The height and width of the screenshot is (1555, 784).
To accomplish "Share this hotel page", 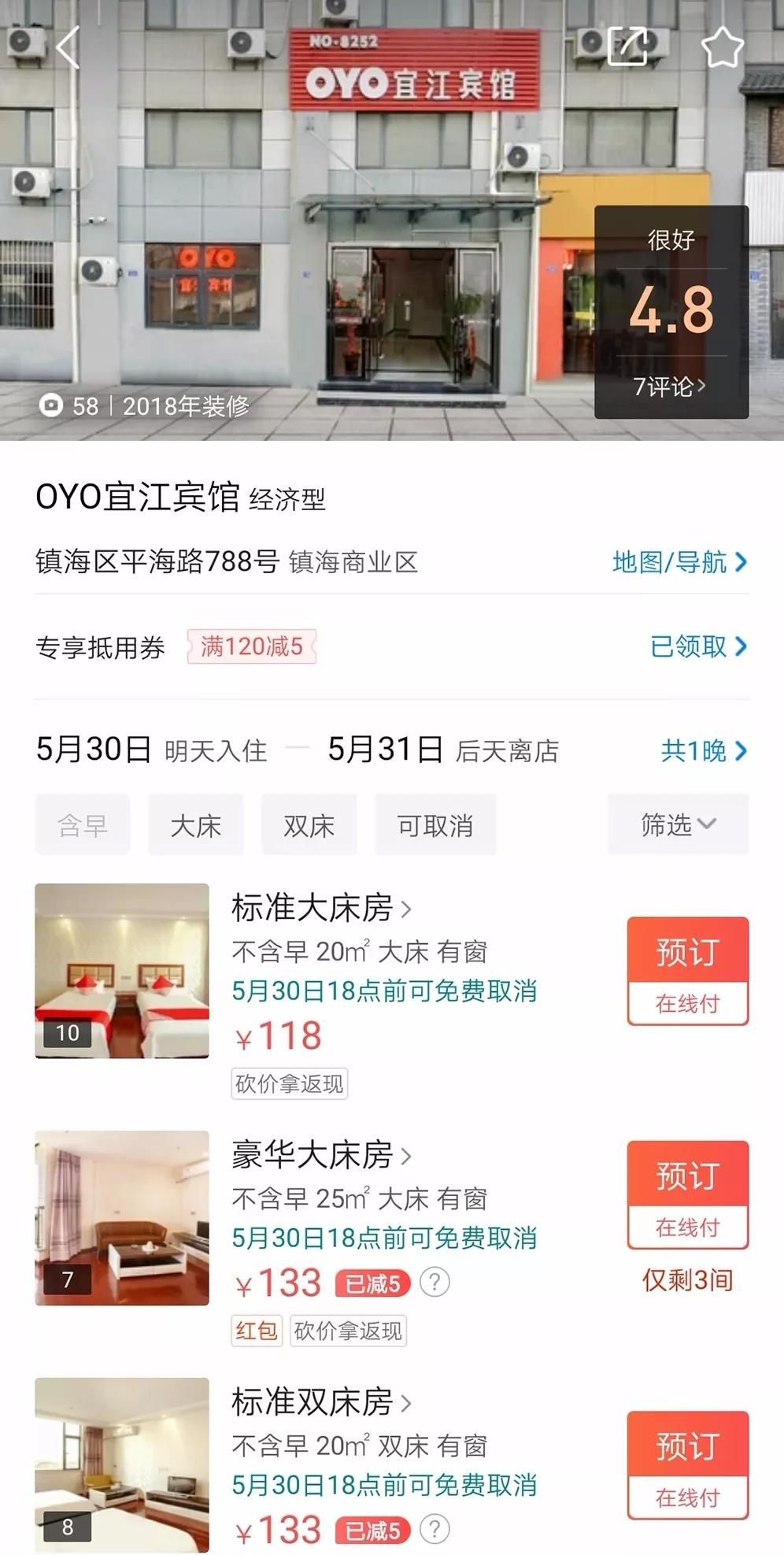I will pos(627,46).
